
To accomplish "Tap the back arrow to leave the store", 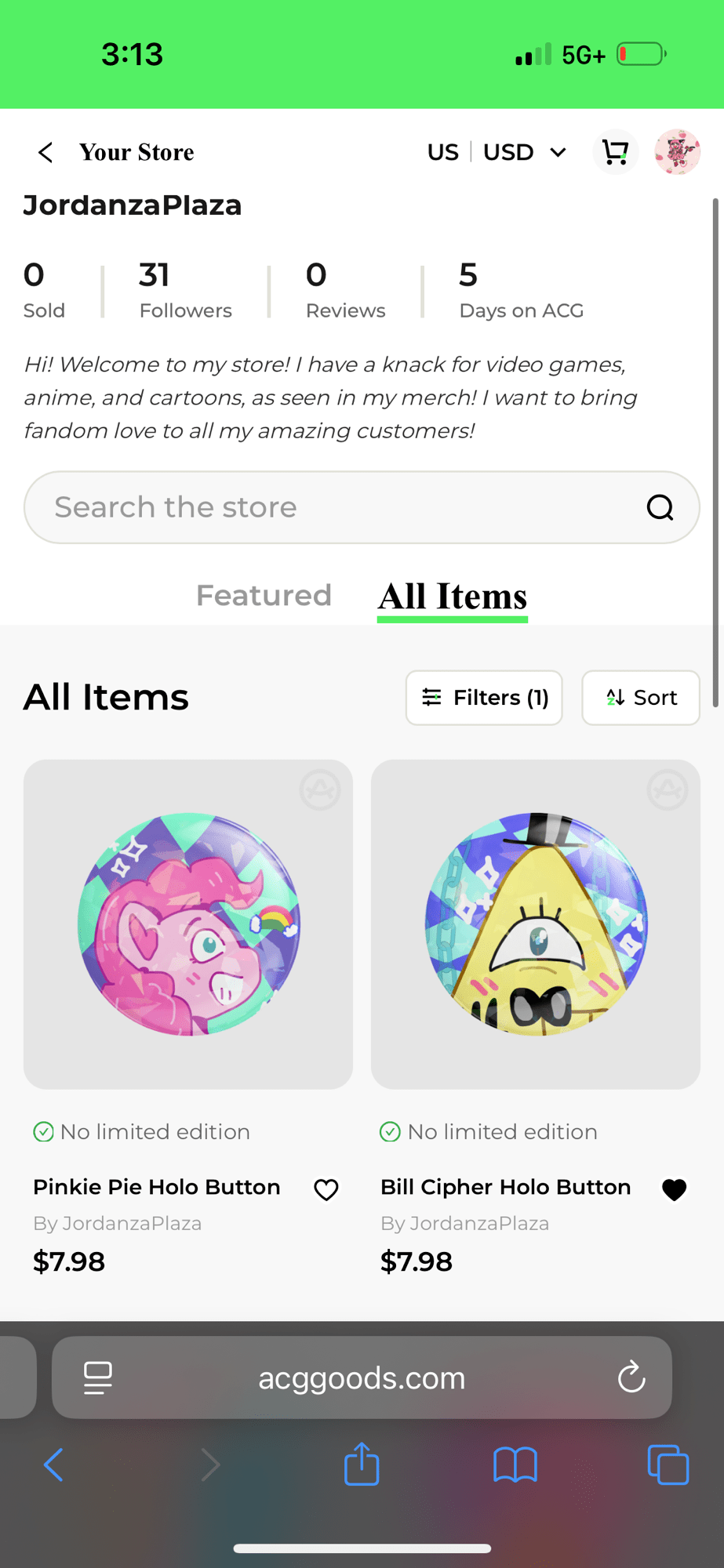I will [x=45, y=152].
